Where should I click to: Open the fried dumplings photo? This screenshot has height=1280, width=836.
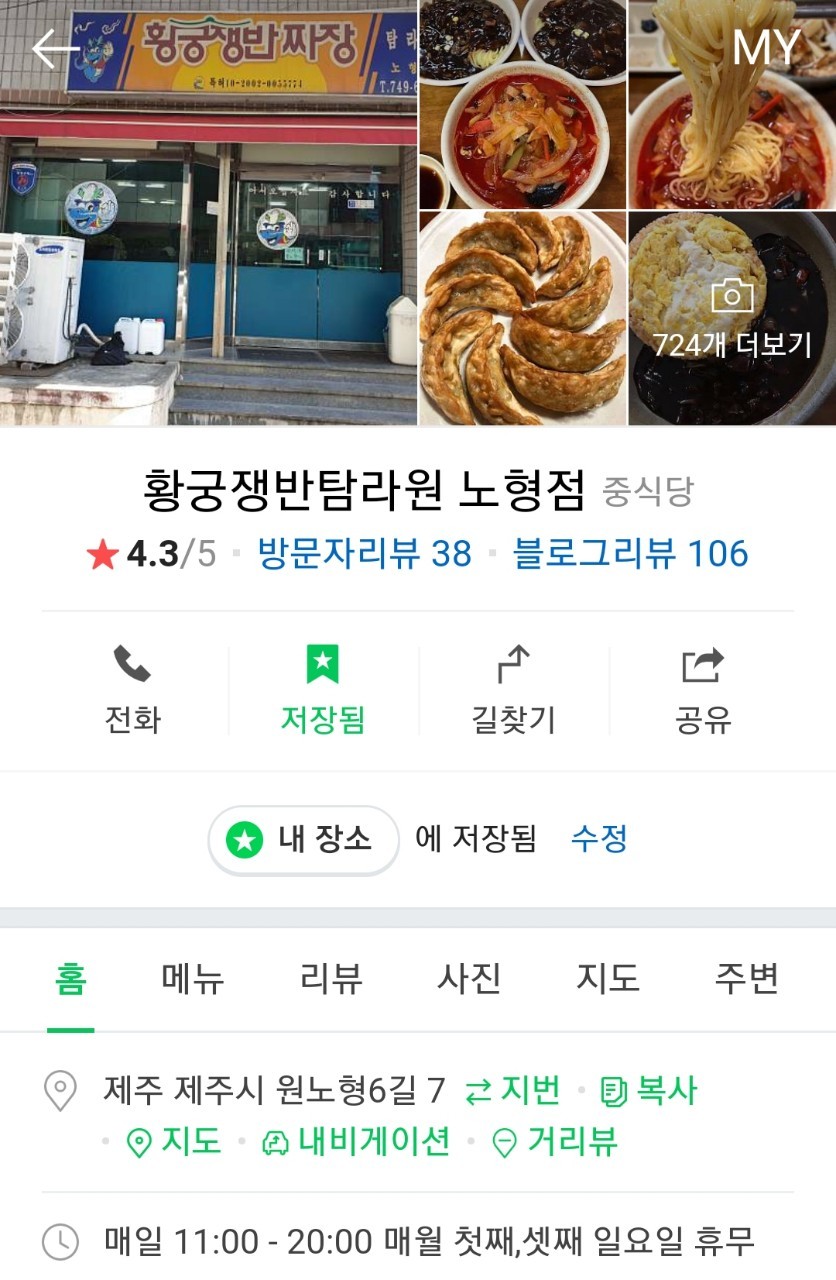click(x=522, y=318)
